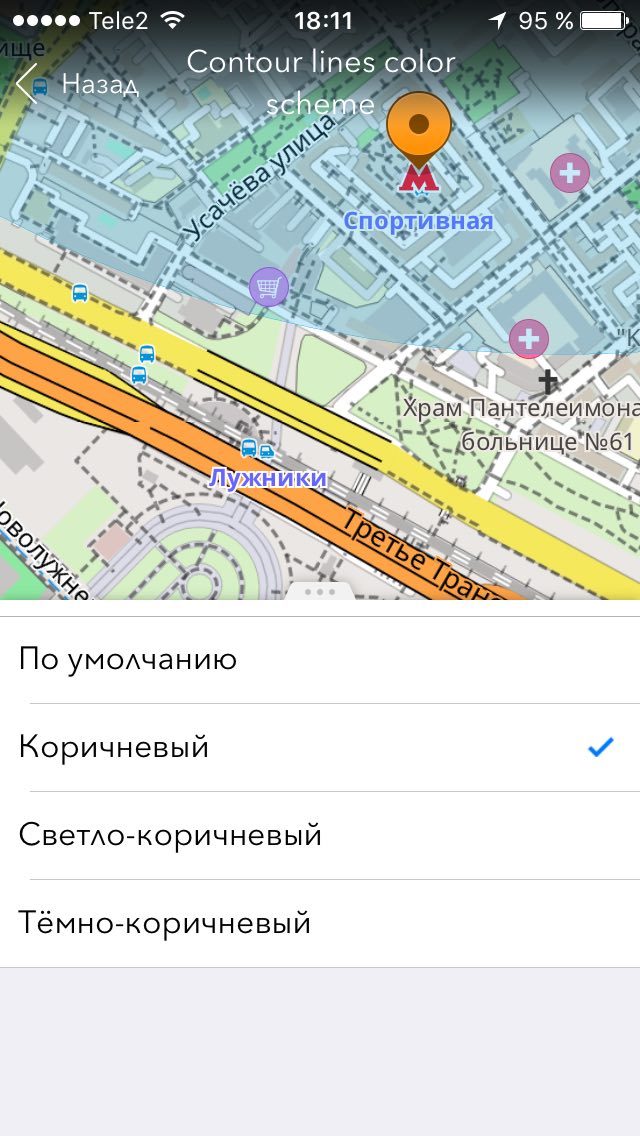The height and width of the screenshot is (1136, 640).
Task: Go back with the Назад button
Action: [x=77, y=84]
